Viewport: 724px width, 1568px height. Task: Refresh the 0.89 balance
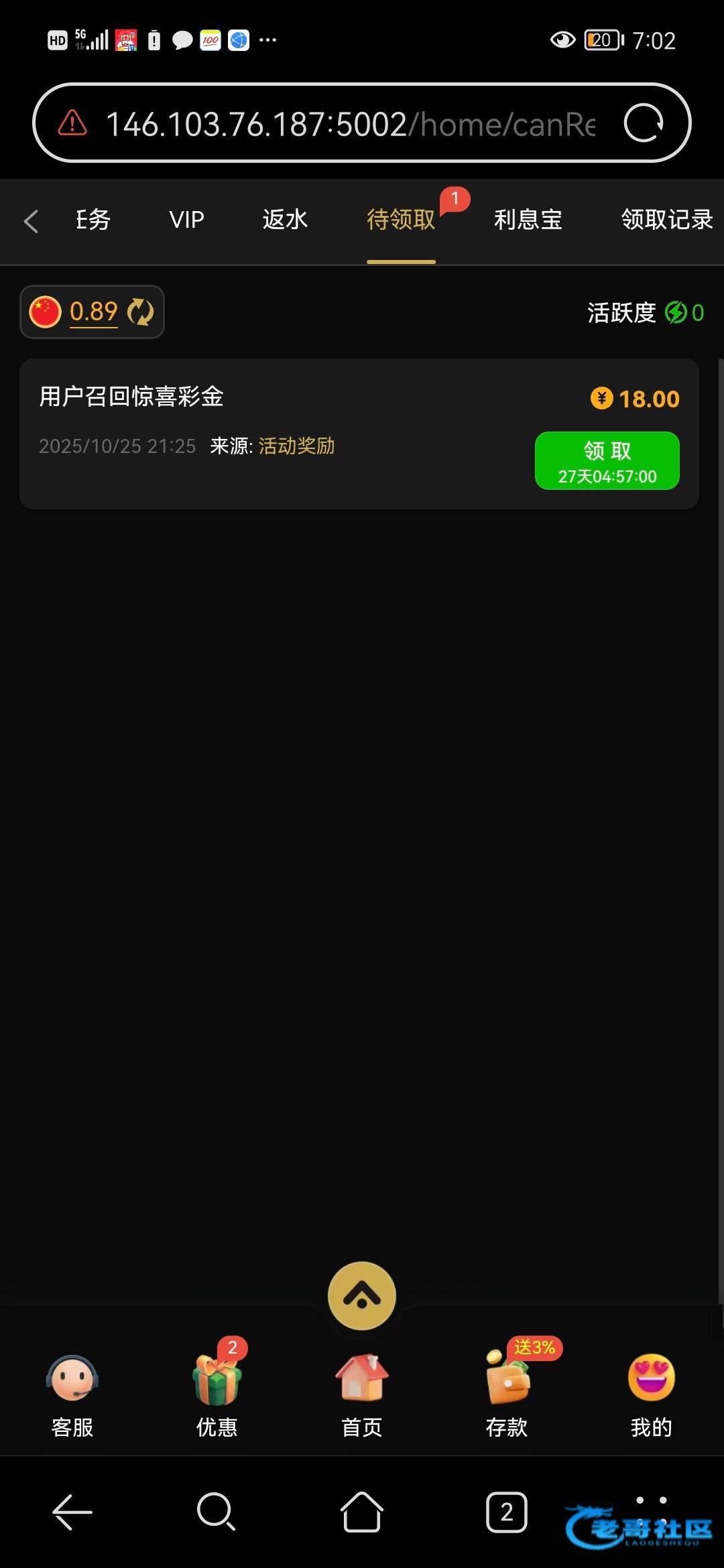141,312
